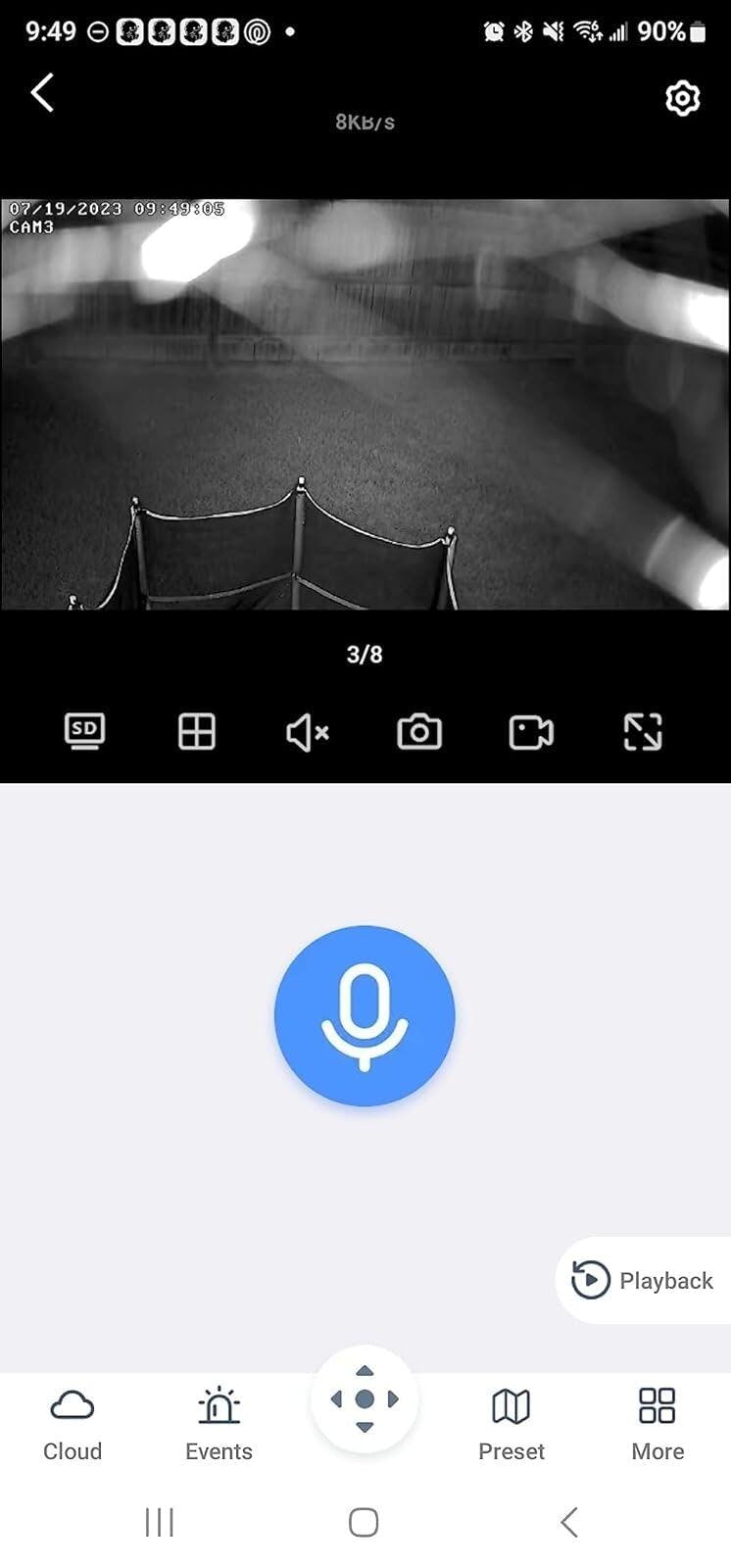Screen dimensions: 731x1568
Task: Open recent apps from navigation bar
Action: 160,1522
